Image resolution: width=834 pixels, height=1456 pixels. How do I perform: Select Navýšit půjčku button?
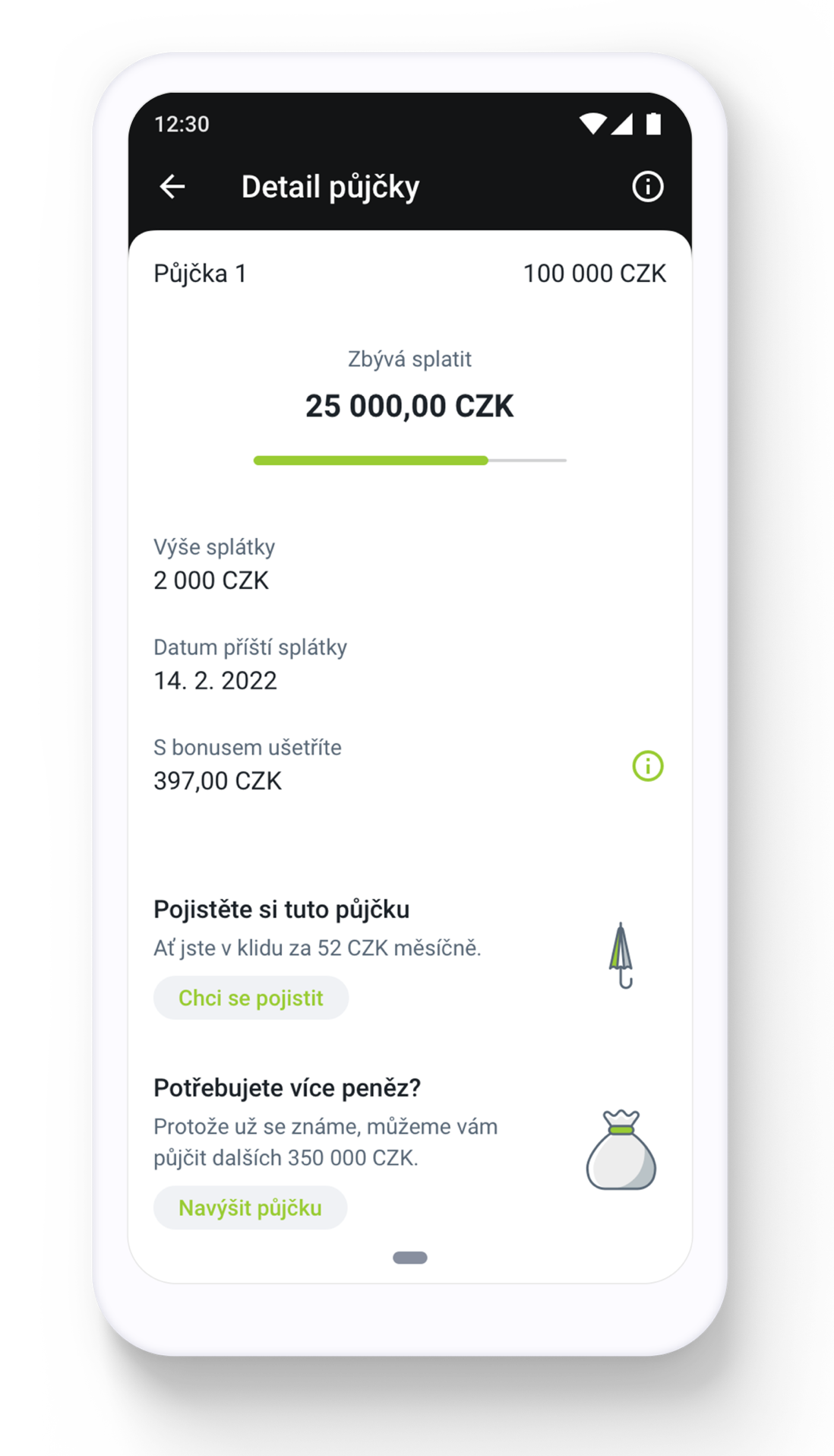(250, 1208)
